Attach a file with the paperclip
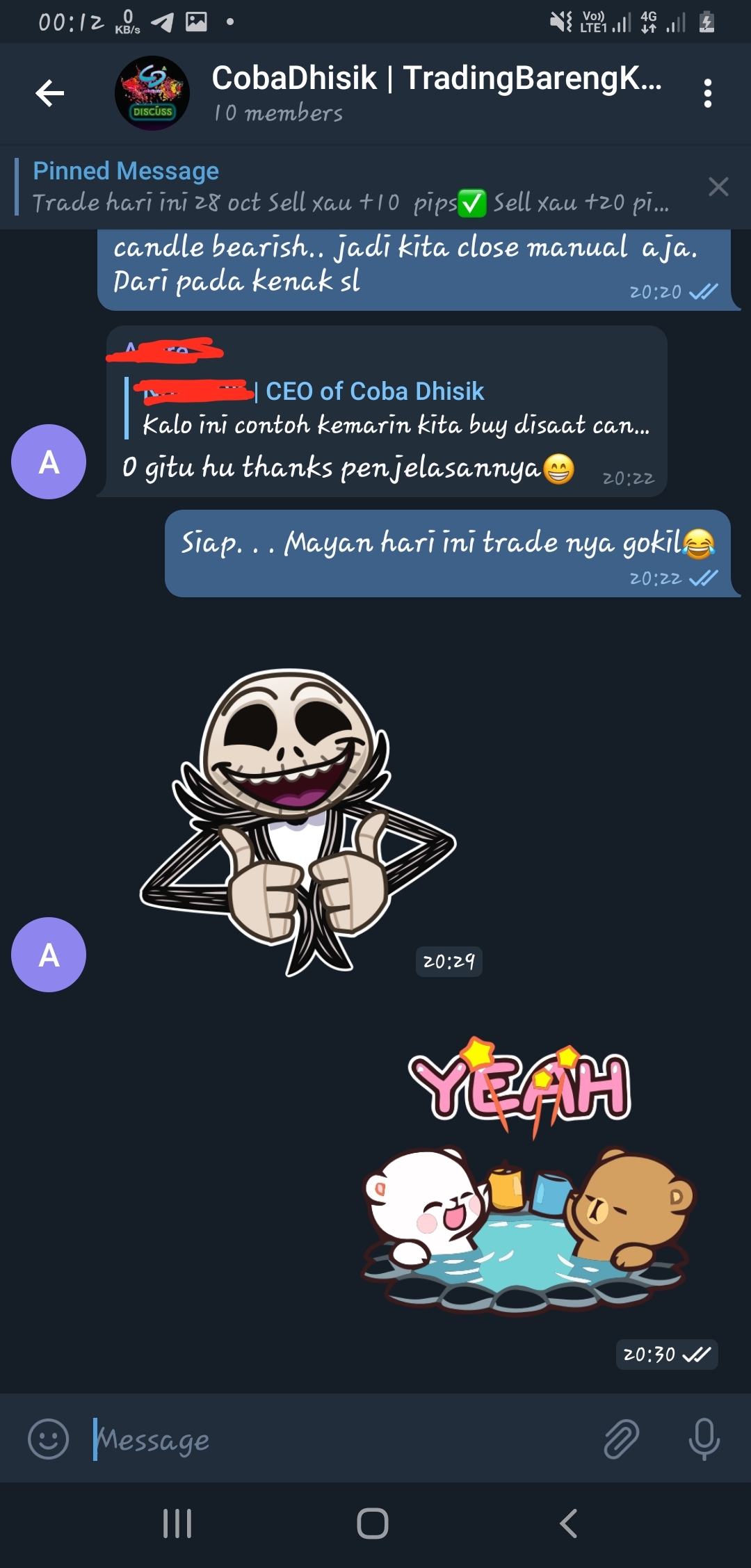 point(621,1439)
